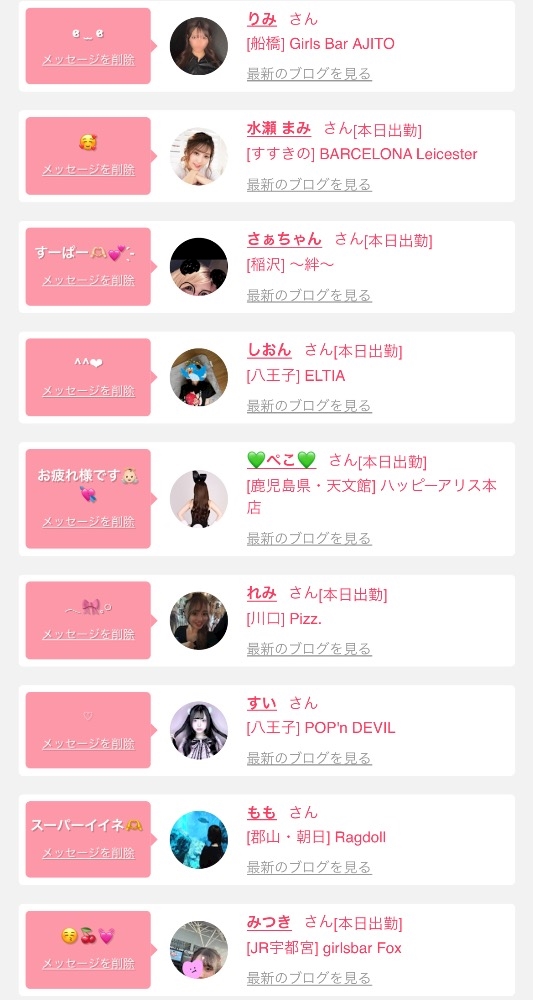View latest blog of 水瀬 まみ
The width and height of the screenshot is (533, 1000).
coord(309,185)
